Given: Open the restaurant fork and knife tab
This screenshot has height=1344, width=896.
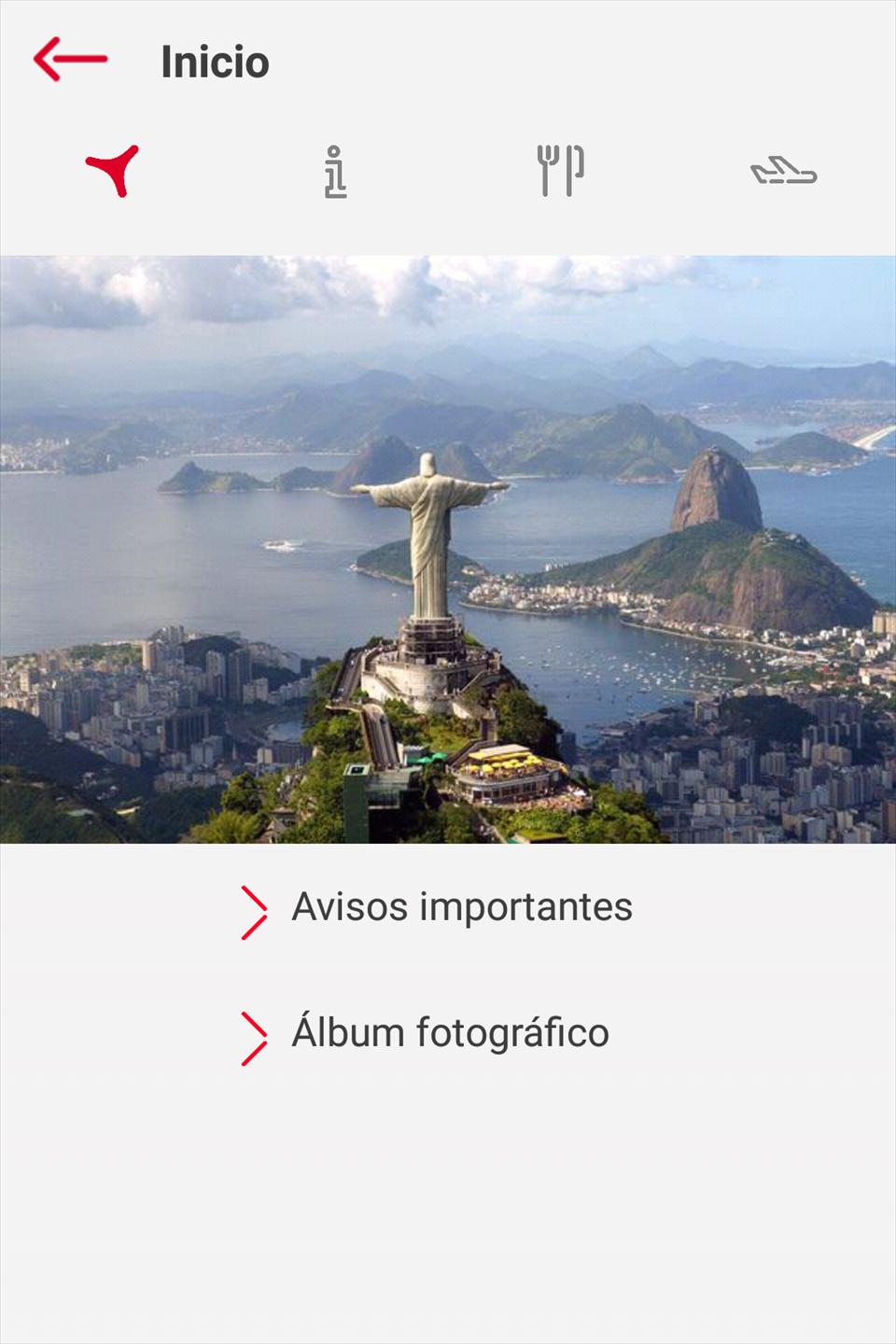Looking at the screenshot, I should point(560,171).
